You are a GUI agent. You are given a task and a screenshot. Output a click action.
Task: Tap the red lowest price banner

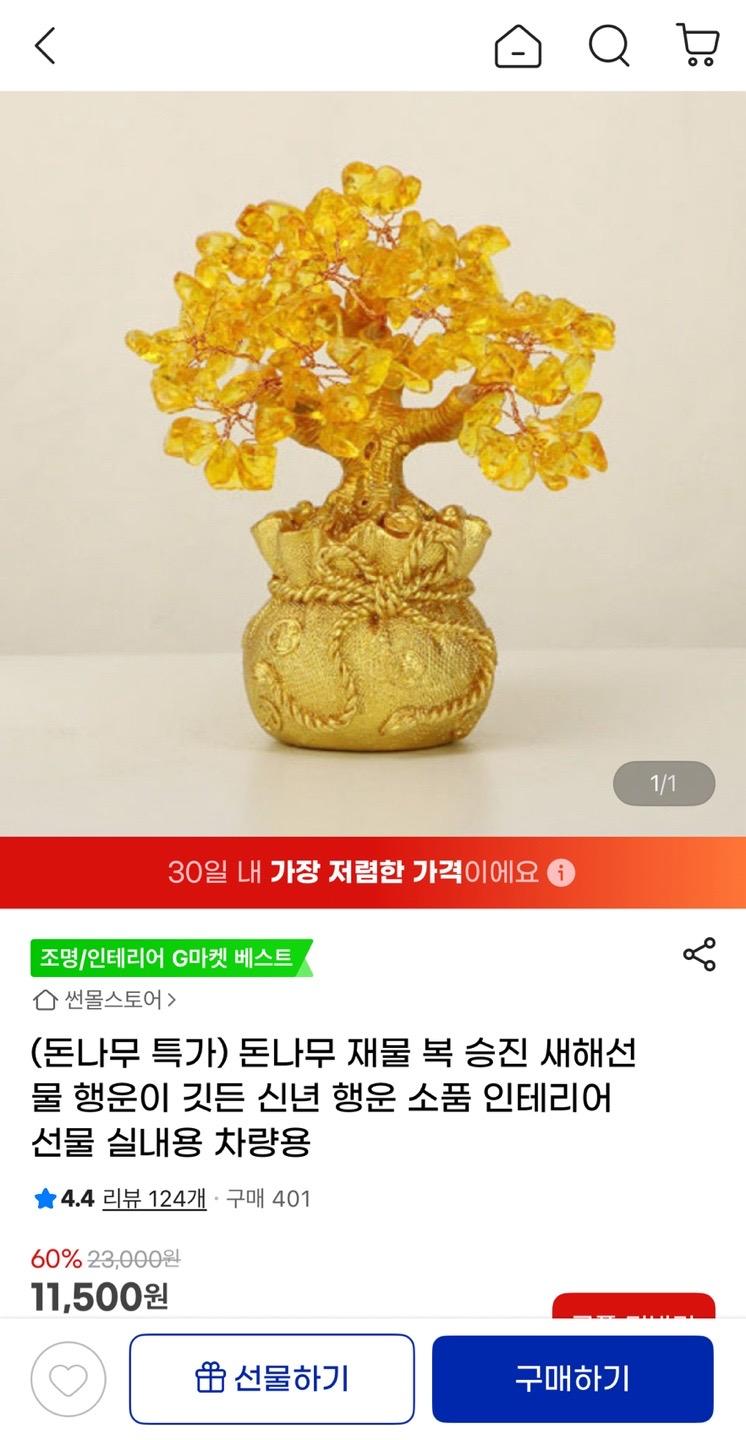click(x=373, y=871)
